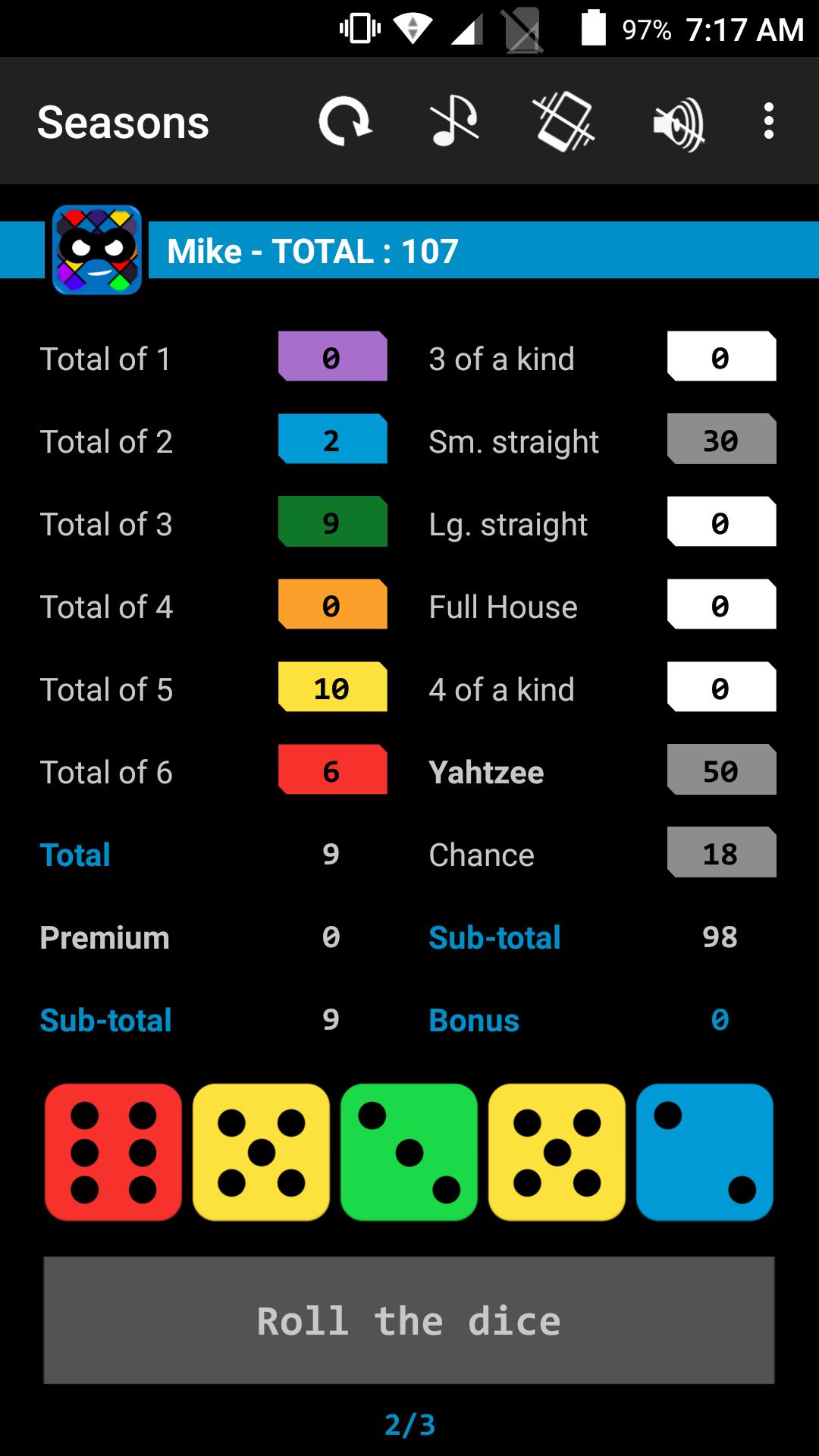
Task: Hold the green three die
Action: coord(409,1152)
